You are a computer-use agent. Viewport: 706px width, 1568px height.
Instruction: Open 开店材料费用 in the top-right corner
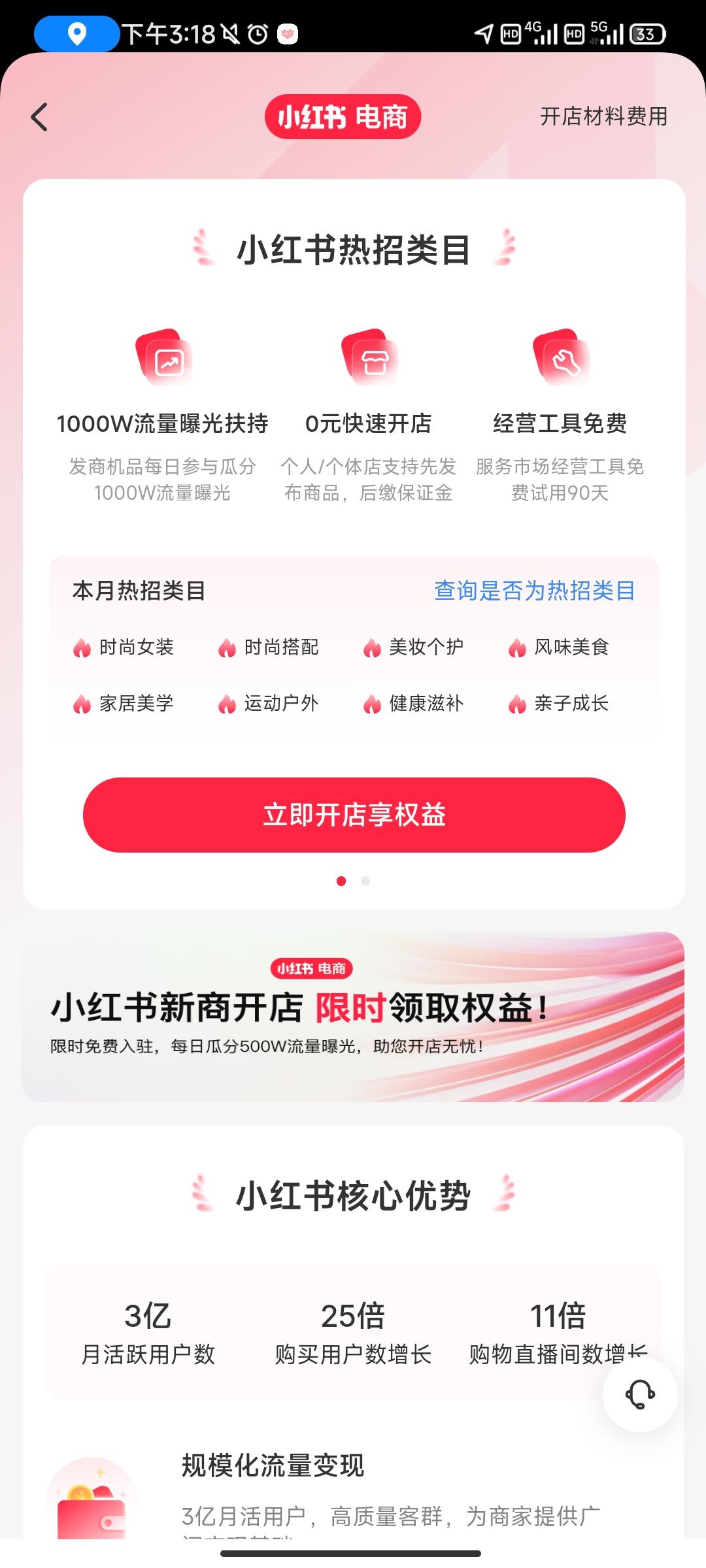(x=603, y=118)
